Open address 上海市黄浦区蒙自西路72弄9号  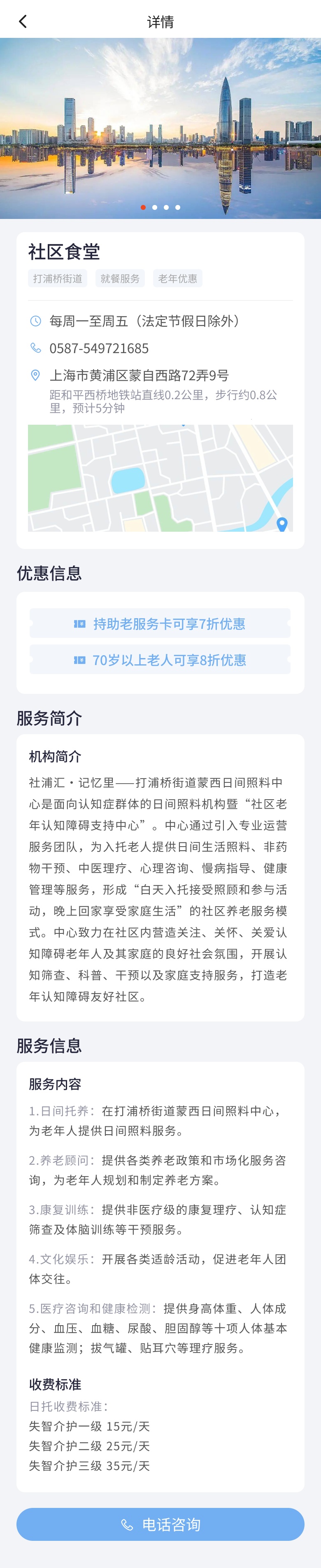coord(139,376)
